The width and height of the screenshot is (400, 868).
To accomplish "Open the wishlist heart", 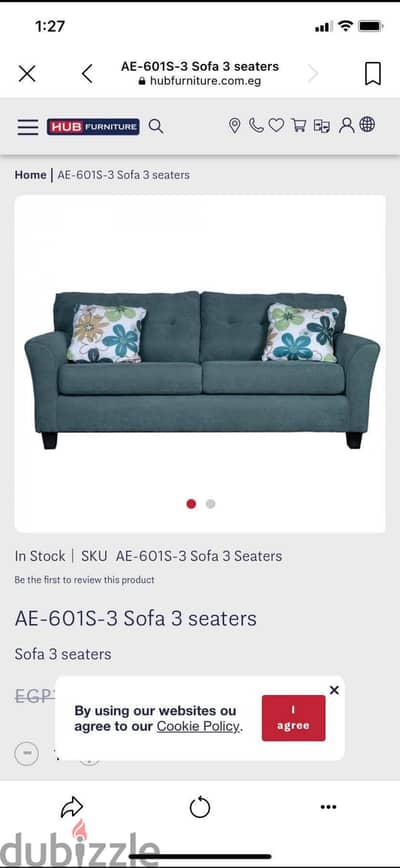I will pyautogui.click(x=276, y=126).
